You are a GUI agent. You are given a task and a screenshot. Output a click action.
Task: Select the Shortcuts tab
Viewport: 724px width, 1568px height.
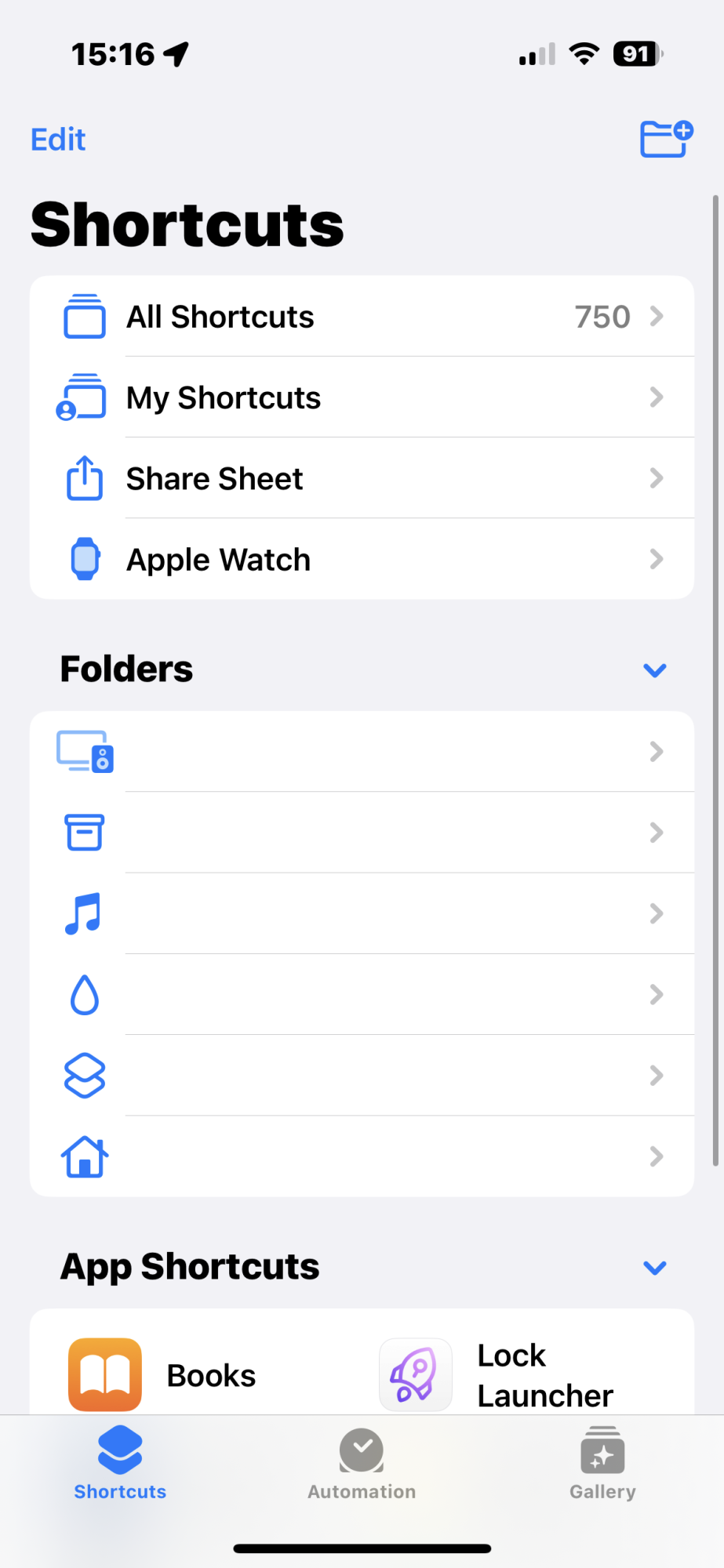[x=120, y=1464]
